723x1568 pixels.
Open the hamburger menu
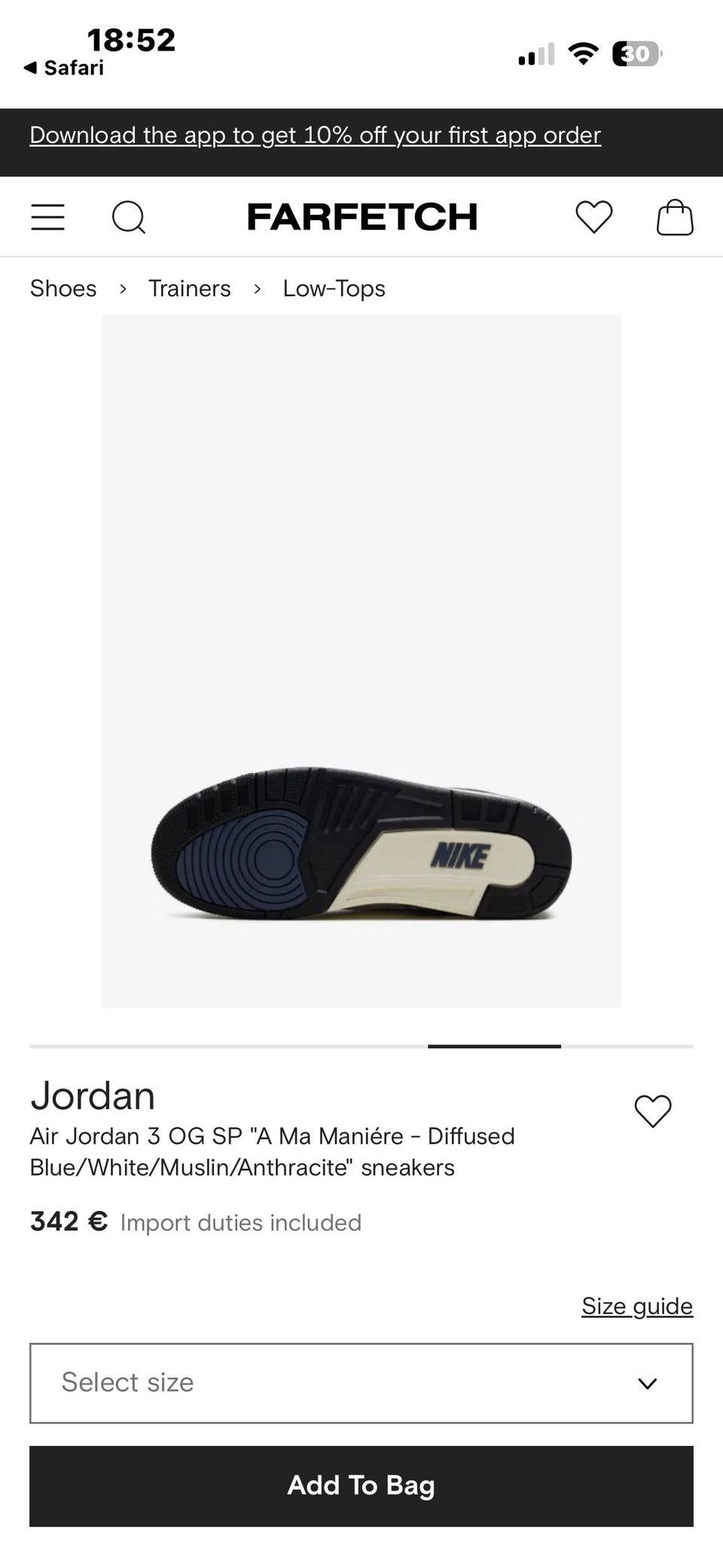click(x=47, y=217)
